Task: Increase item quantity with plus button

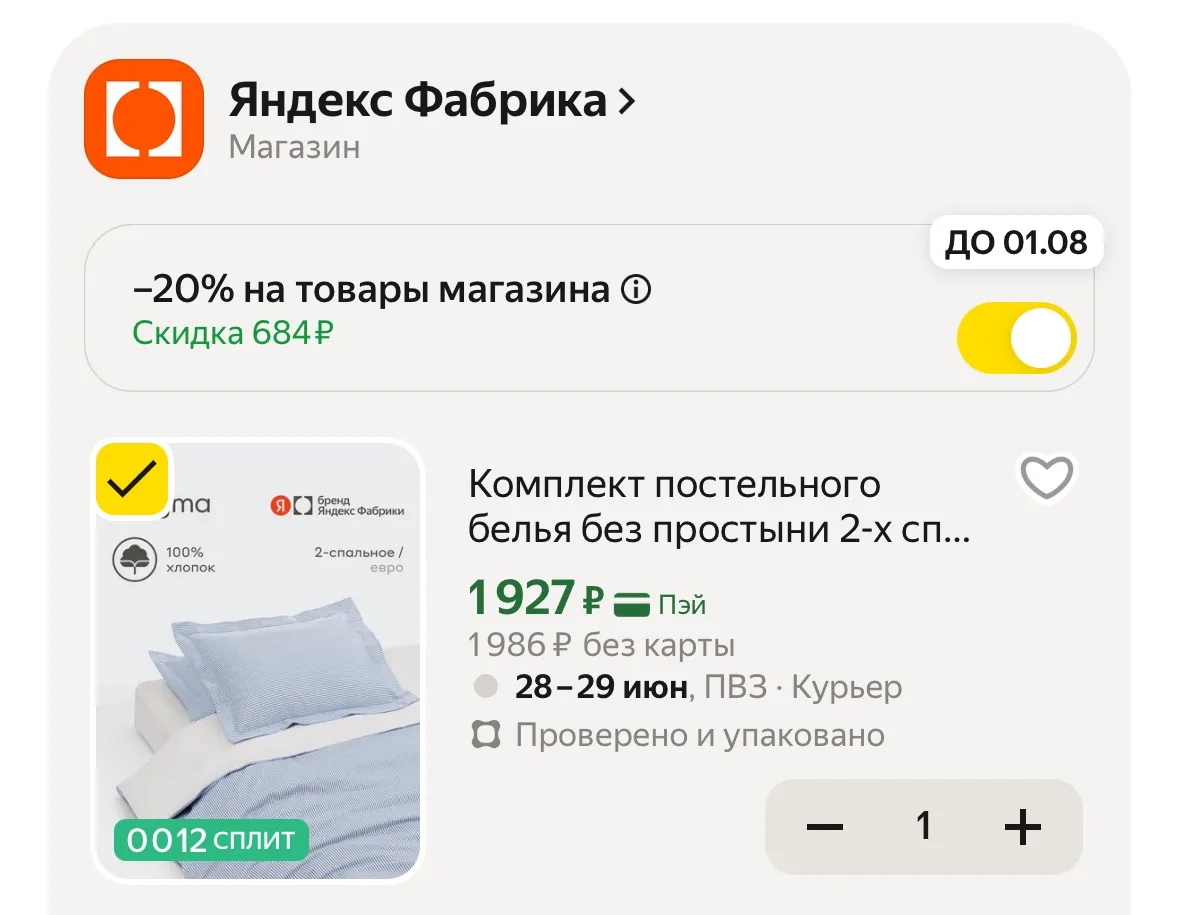Action: click(x=1023, y=827)
